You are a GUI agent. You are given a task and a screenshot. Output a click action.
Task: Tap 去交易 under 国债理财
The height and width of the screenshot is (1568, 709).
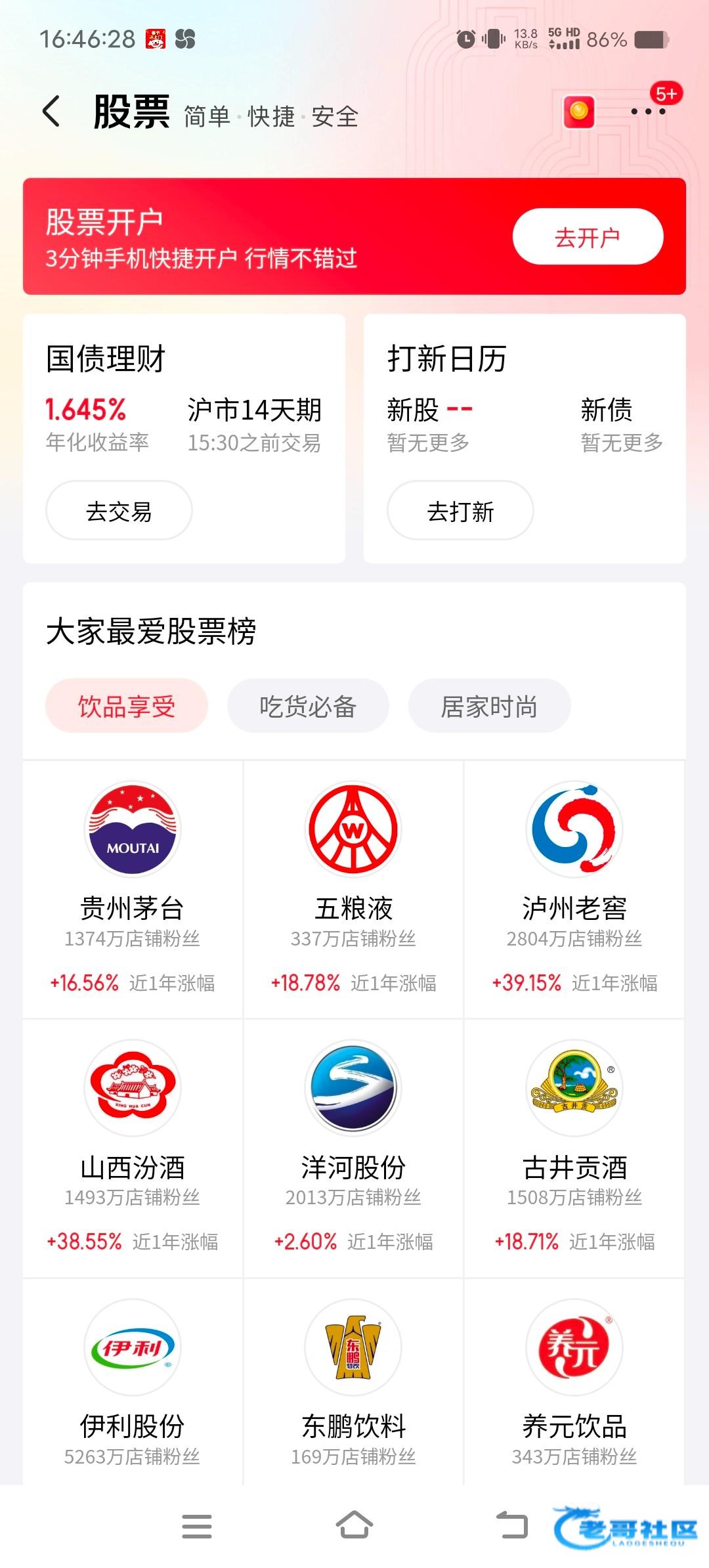[x=119, y=511]
